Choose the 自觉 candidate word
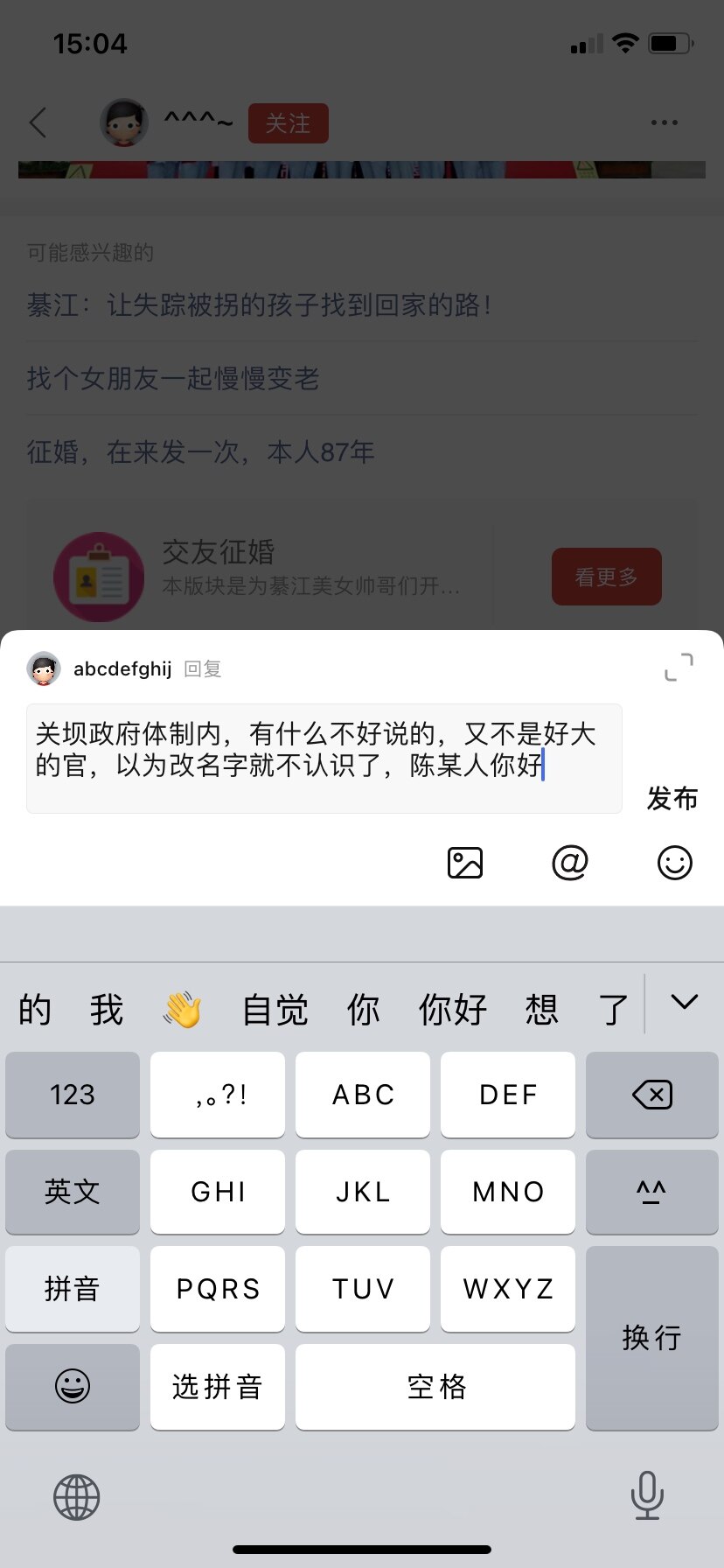 pyautogui.click(x=275, y=1010)
